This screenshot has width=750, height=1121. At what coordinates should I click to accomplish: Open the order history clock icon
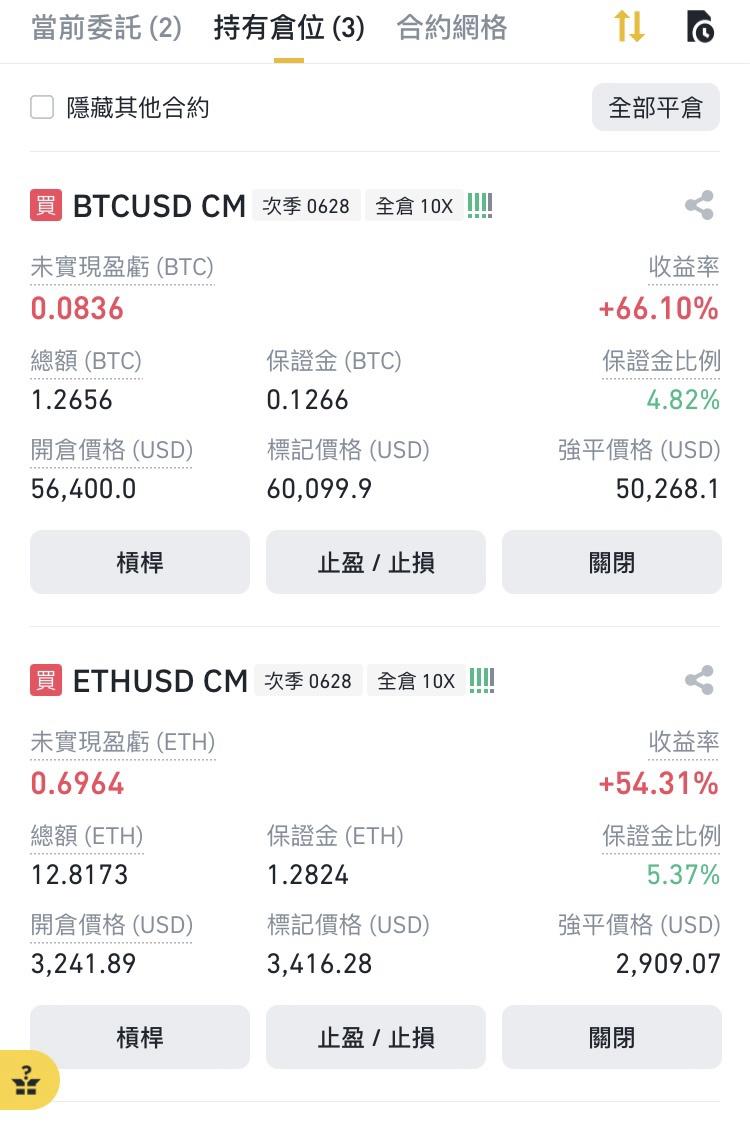(x=701, y=27)
